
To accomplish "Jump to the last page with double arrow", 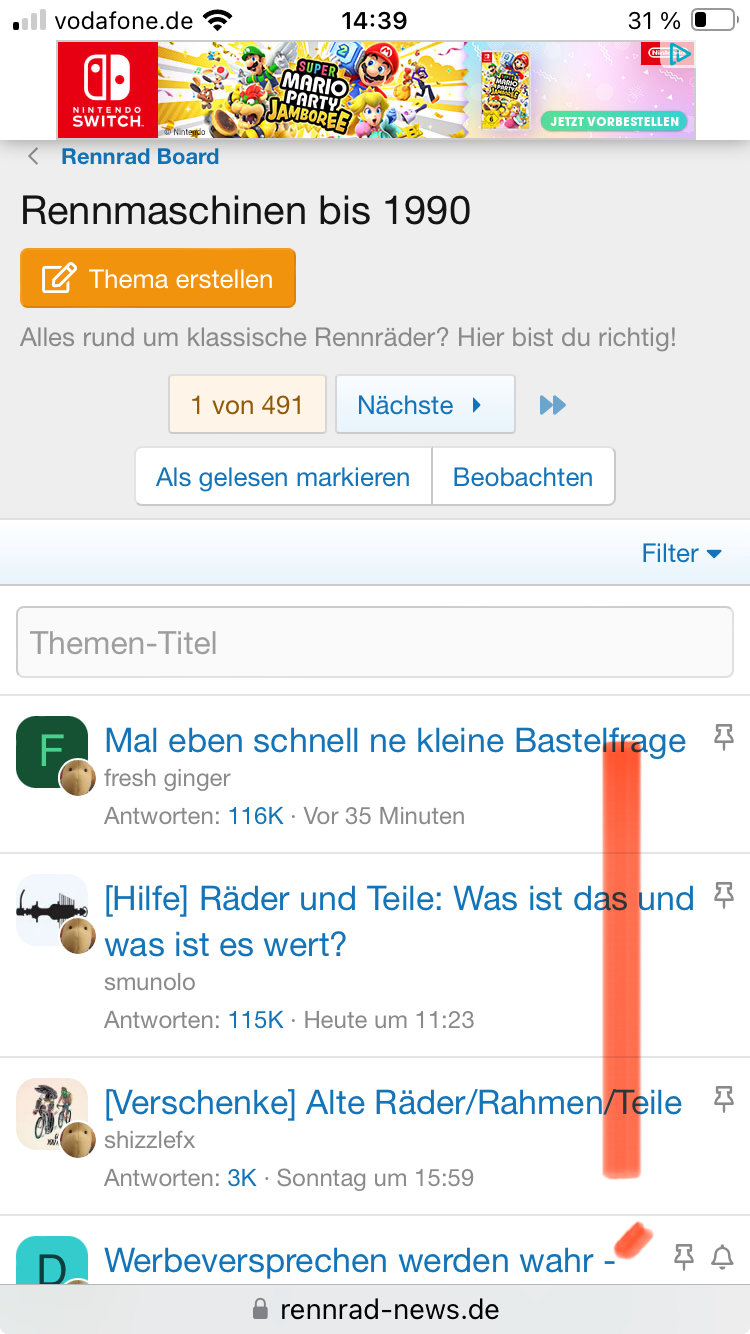I will pyautogui.click(x=552, y=405).
